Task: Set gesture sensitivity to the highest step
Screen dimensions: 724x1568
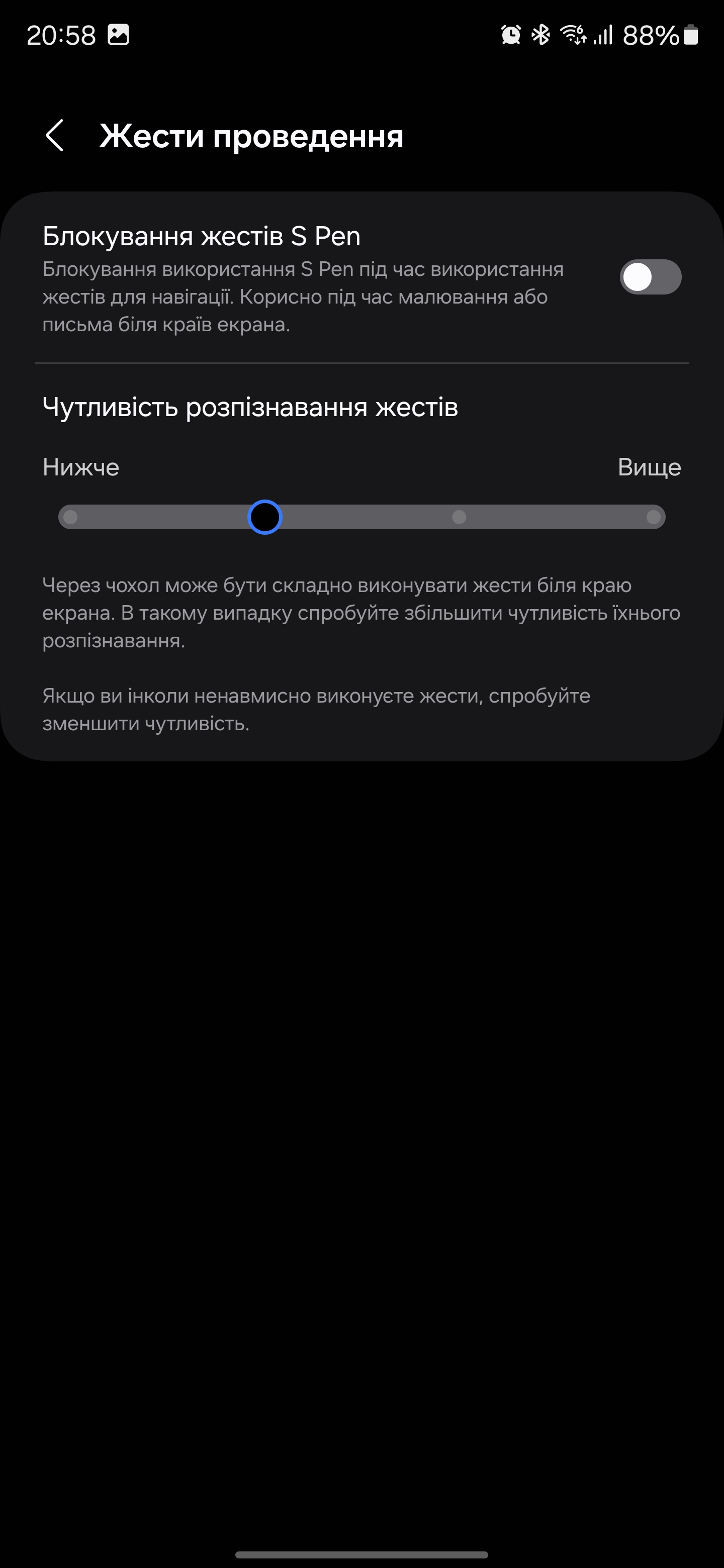Action: tap(654, 518)
